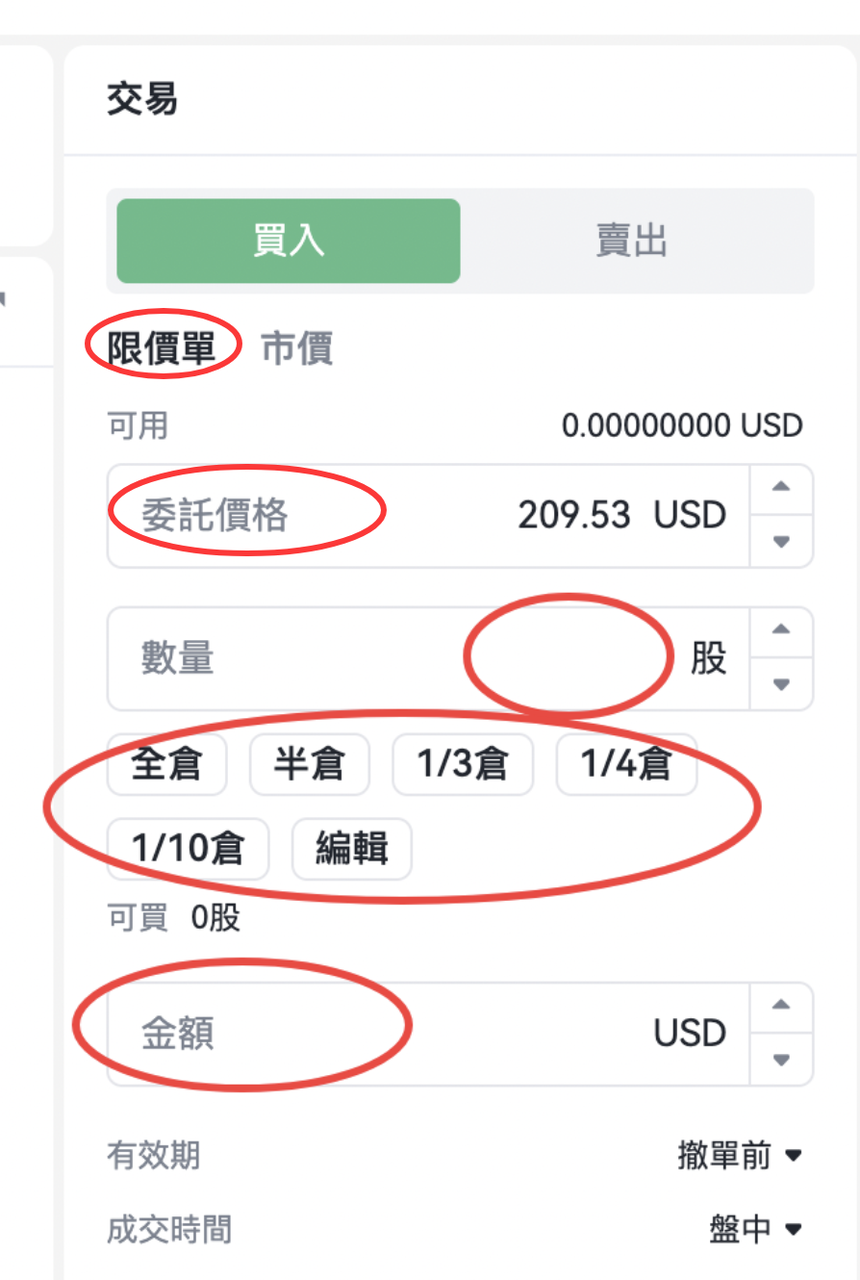Increase the 委託價格 with up arrow
This screenshot has width=860, height=1280.
[x=782, y=490]
